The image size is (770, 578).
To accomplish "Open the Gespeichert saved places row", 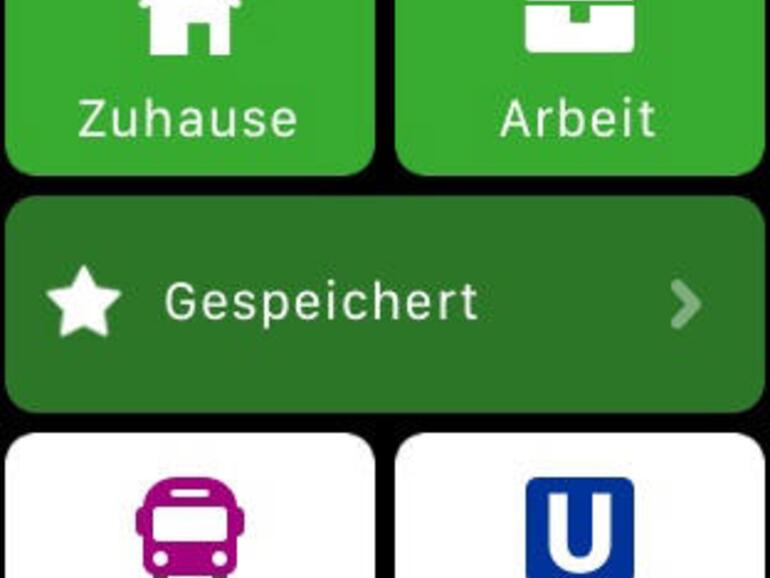I will point(385,303).
